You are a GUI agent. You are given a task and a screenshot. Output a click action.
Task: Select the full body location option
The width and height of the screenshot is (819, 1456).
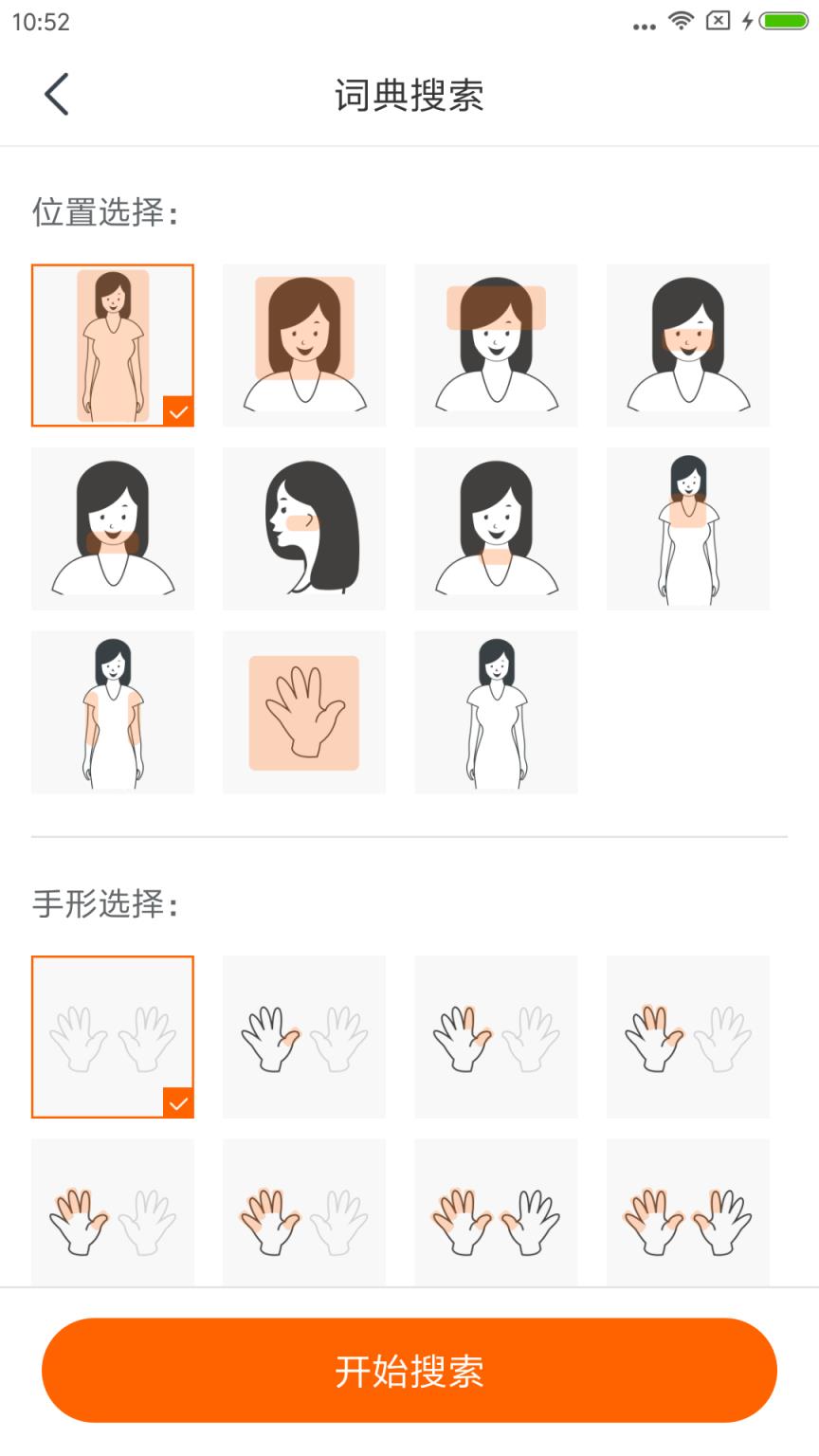coord(112,344)
